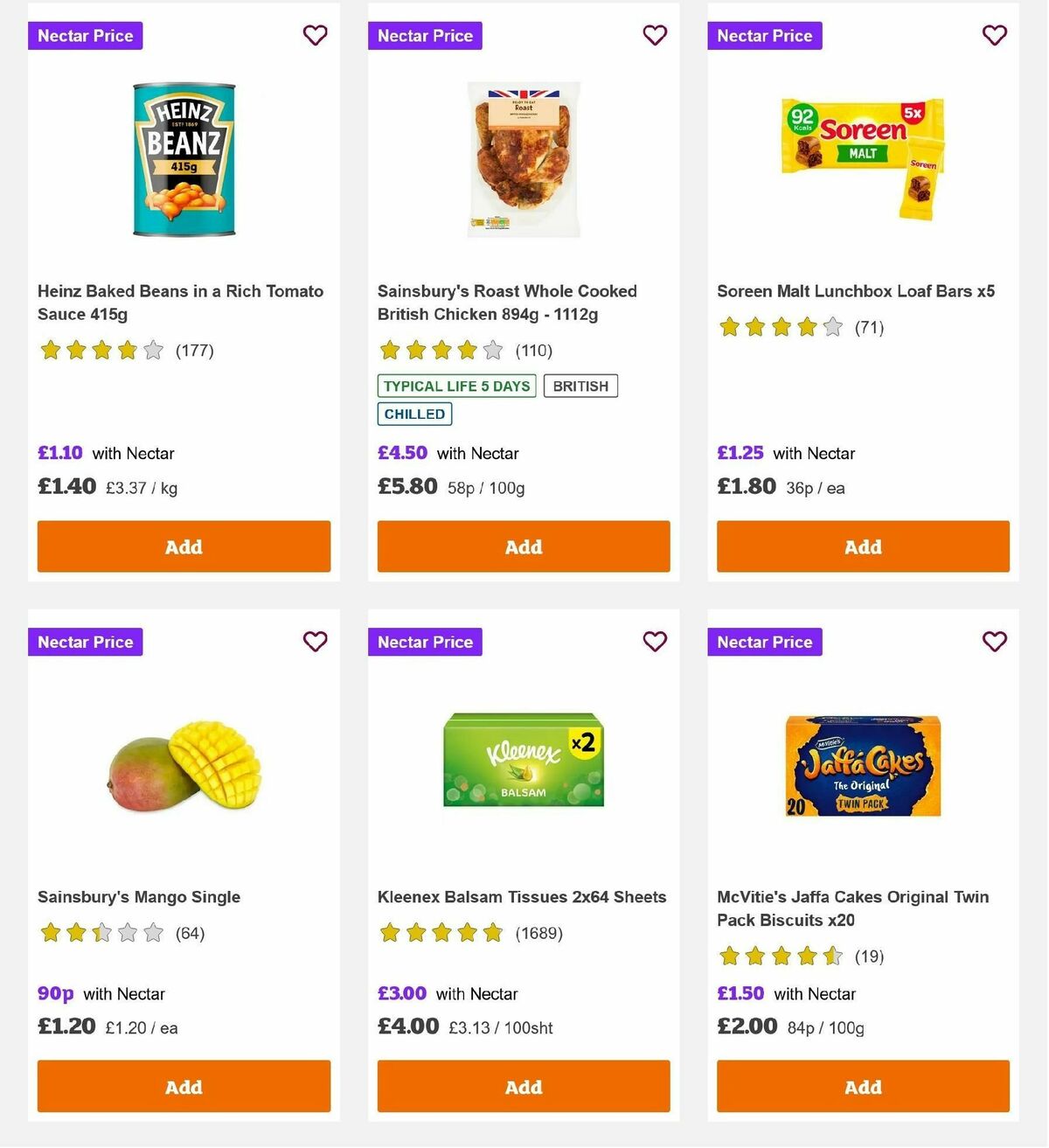
Task: Click the Nectar Price badge on Kleenex Tissues
Action: (x=425, y=642)
